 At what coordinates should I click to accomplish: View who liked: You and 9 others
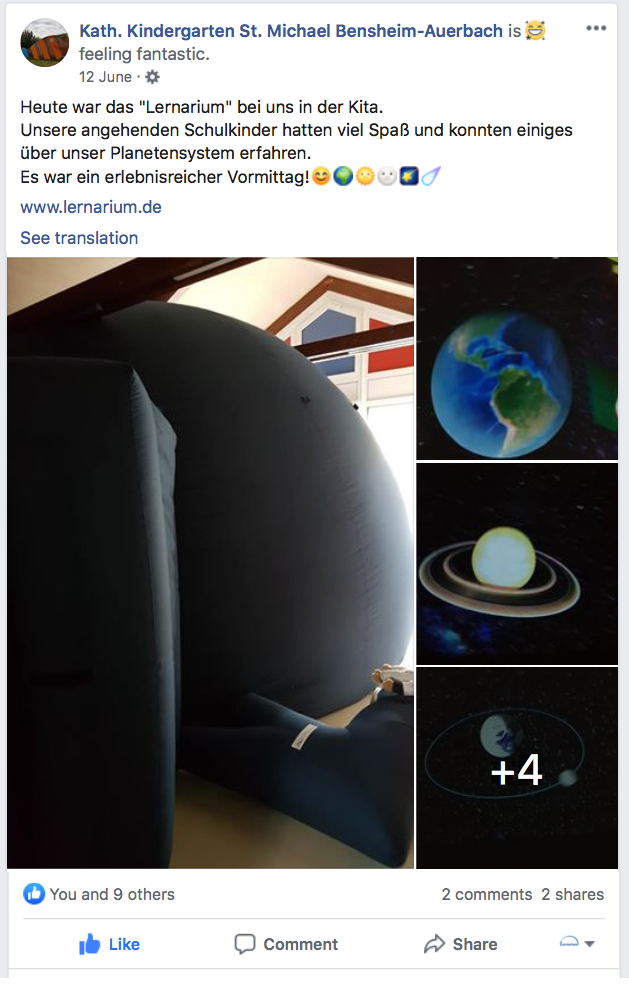[x=111, y=894]
